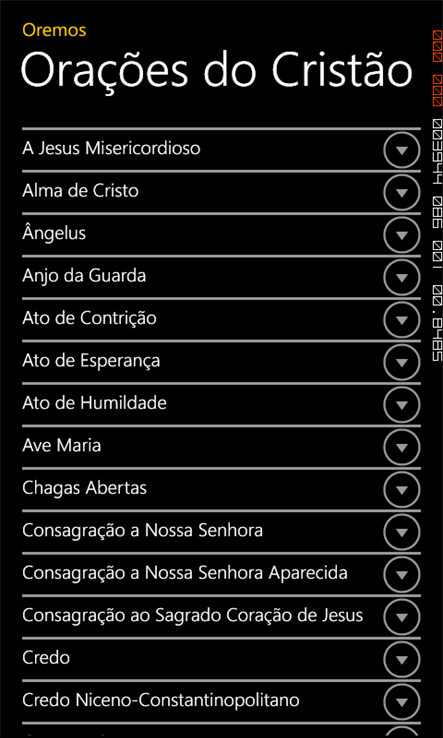
Task: Expand the Consagração a Nossa Senhora arrow
Action: click(x=402, y=532)
